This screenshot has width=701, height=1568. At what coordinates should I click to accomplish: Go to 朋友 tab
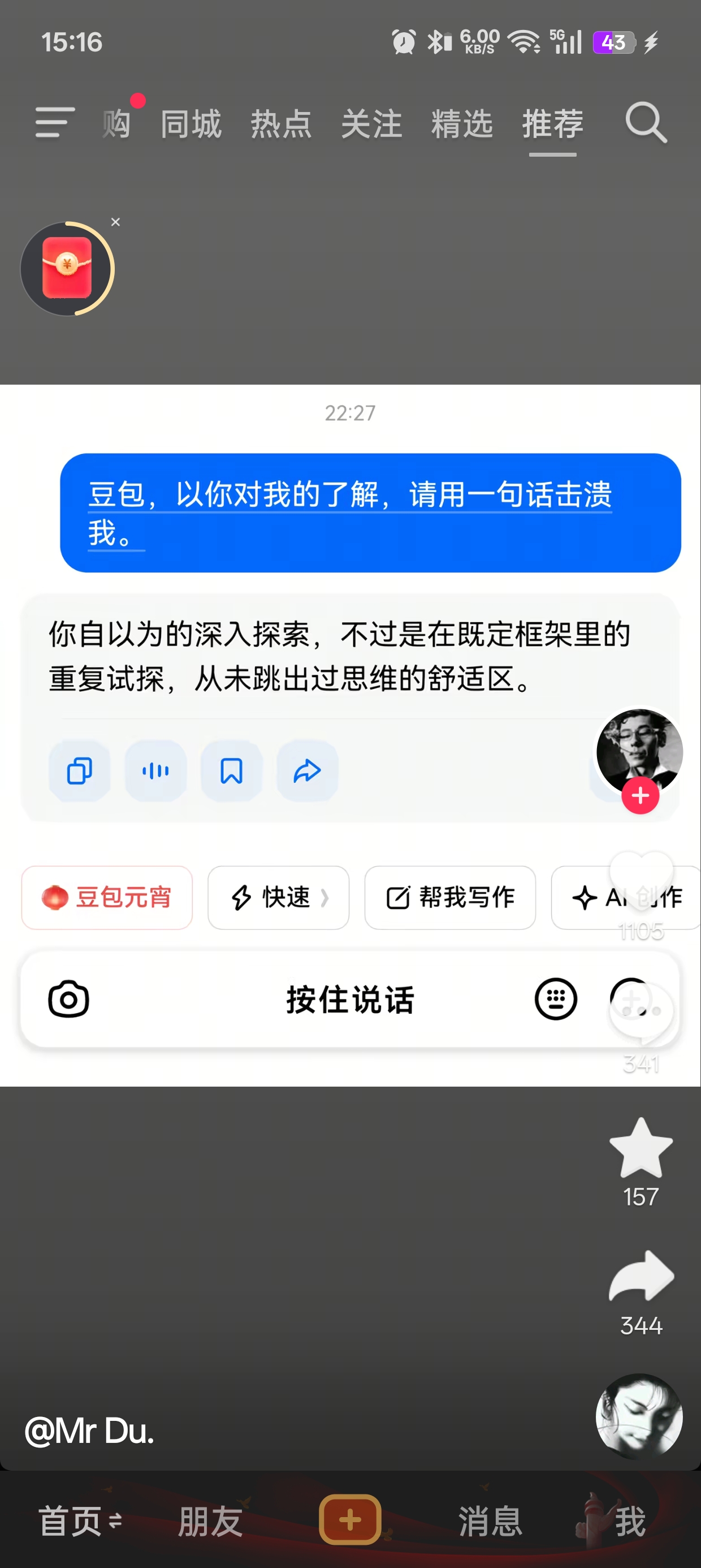(x=210, y=1521)
